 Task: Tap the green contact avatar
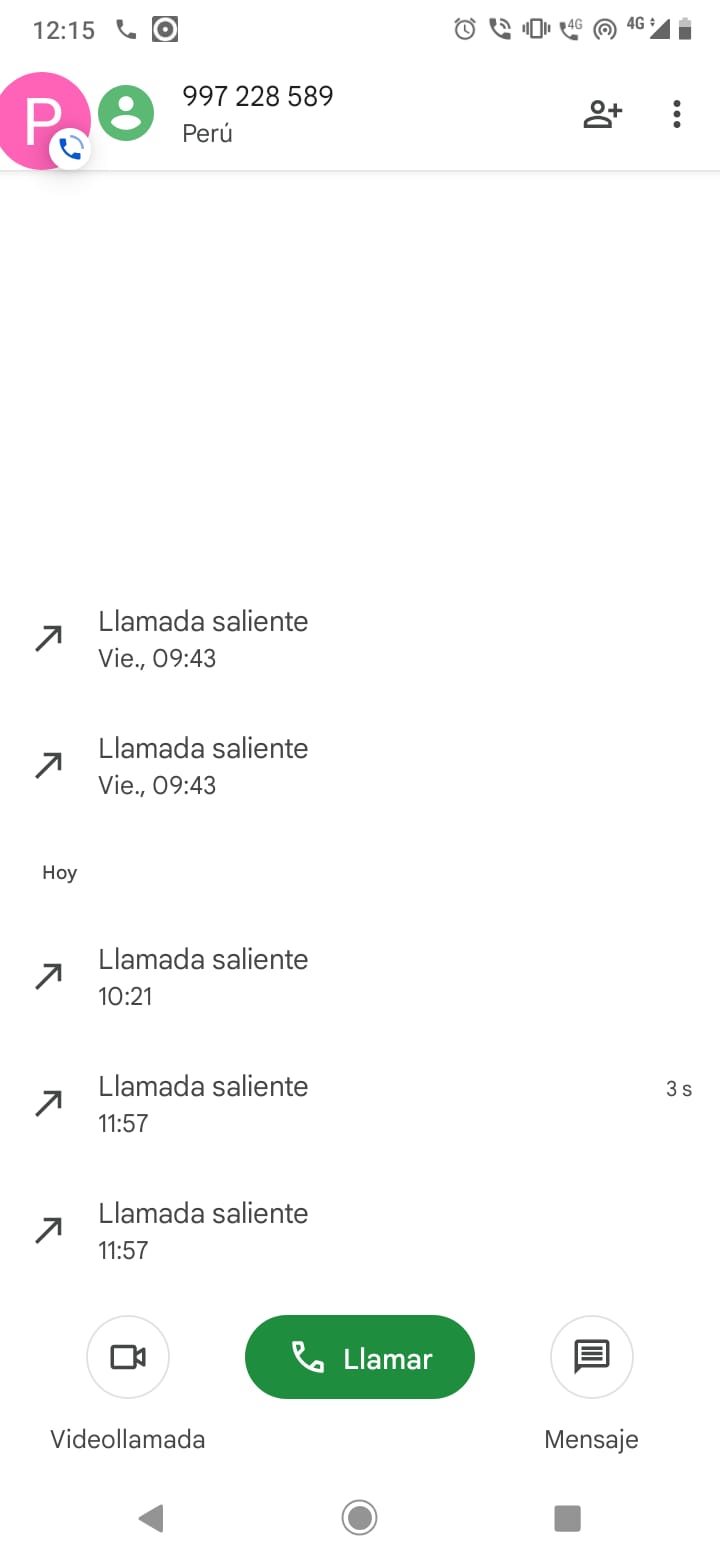pyautogui.click(x=126, y=114)
